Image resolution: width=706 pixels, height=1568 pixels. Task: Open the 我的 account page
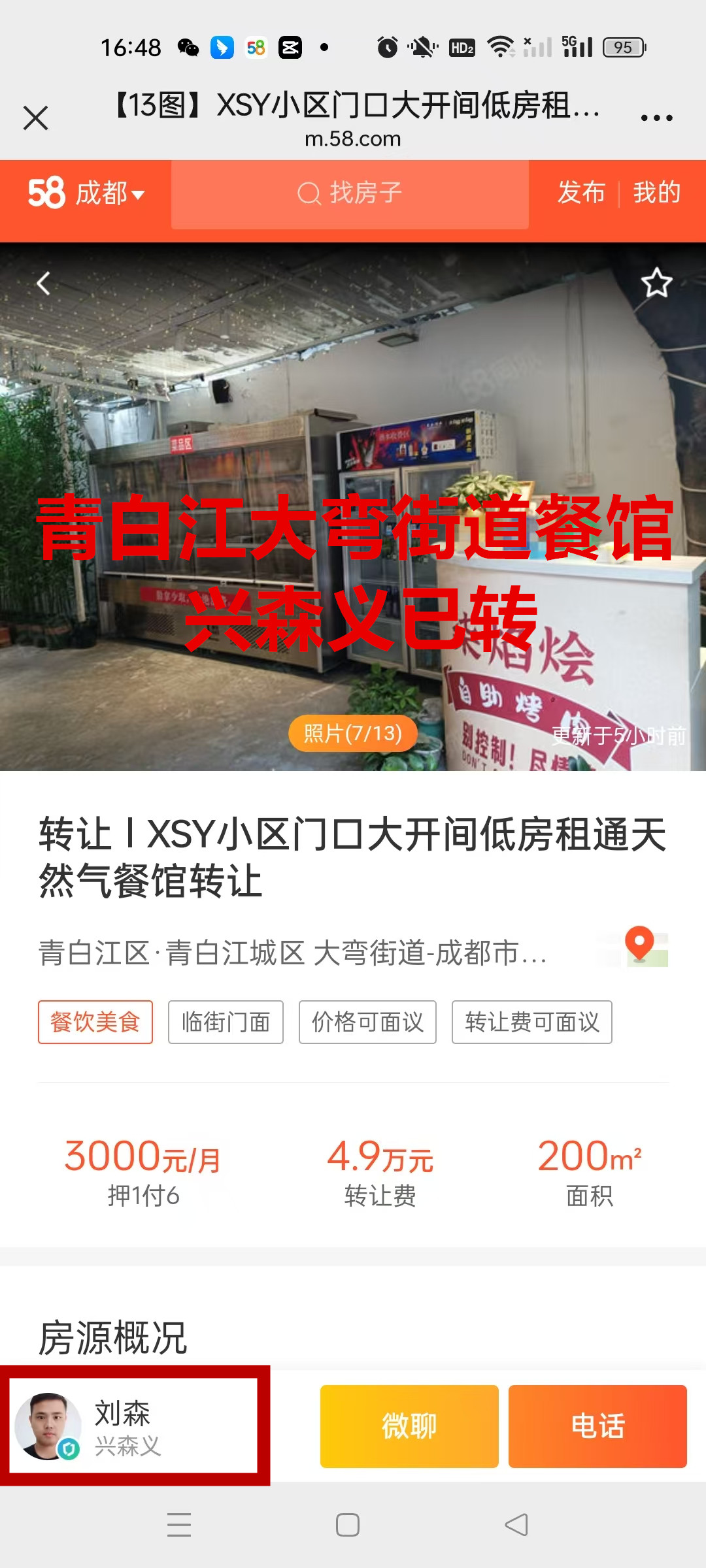click(x=656, y=193)
